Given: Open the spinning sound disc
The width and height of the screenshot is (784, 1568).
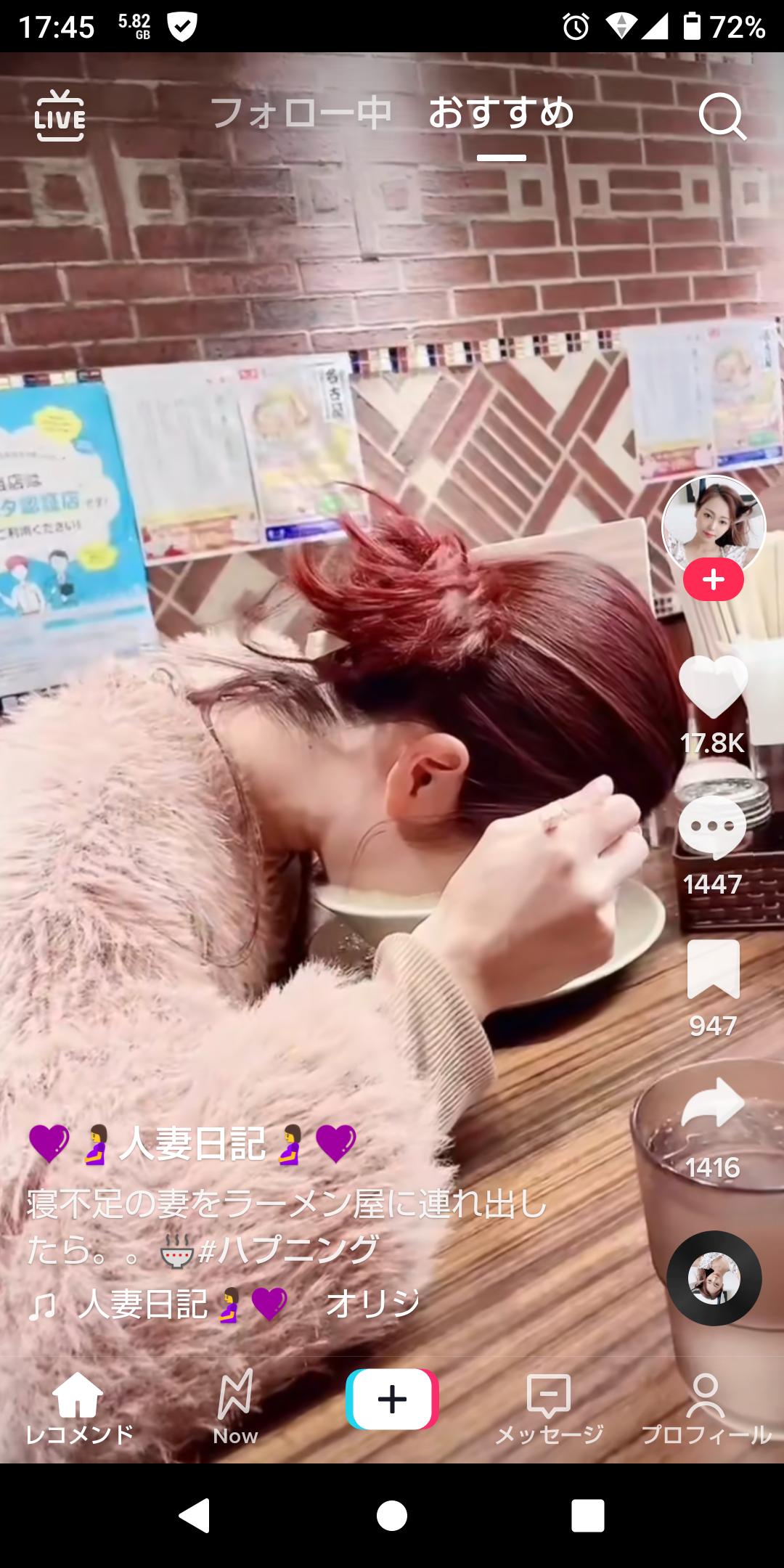Looking at the screenshot, I should click(714, 1278).
